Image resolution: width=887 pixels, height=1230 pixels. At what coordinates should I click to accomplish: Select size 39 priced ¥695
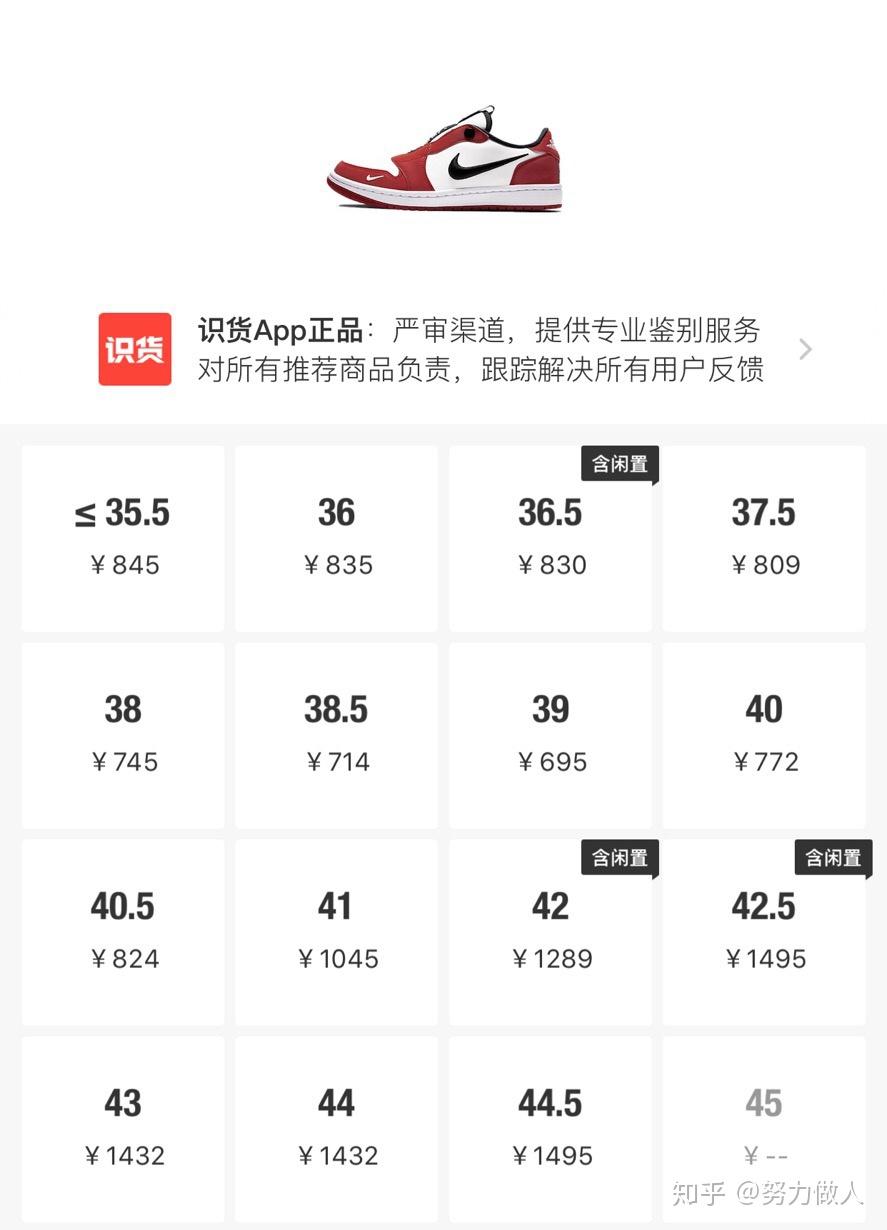point(551,735)
